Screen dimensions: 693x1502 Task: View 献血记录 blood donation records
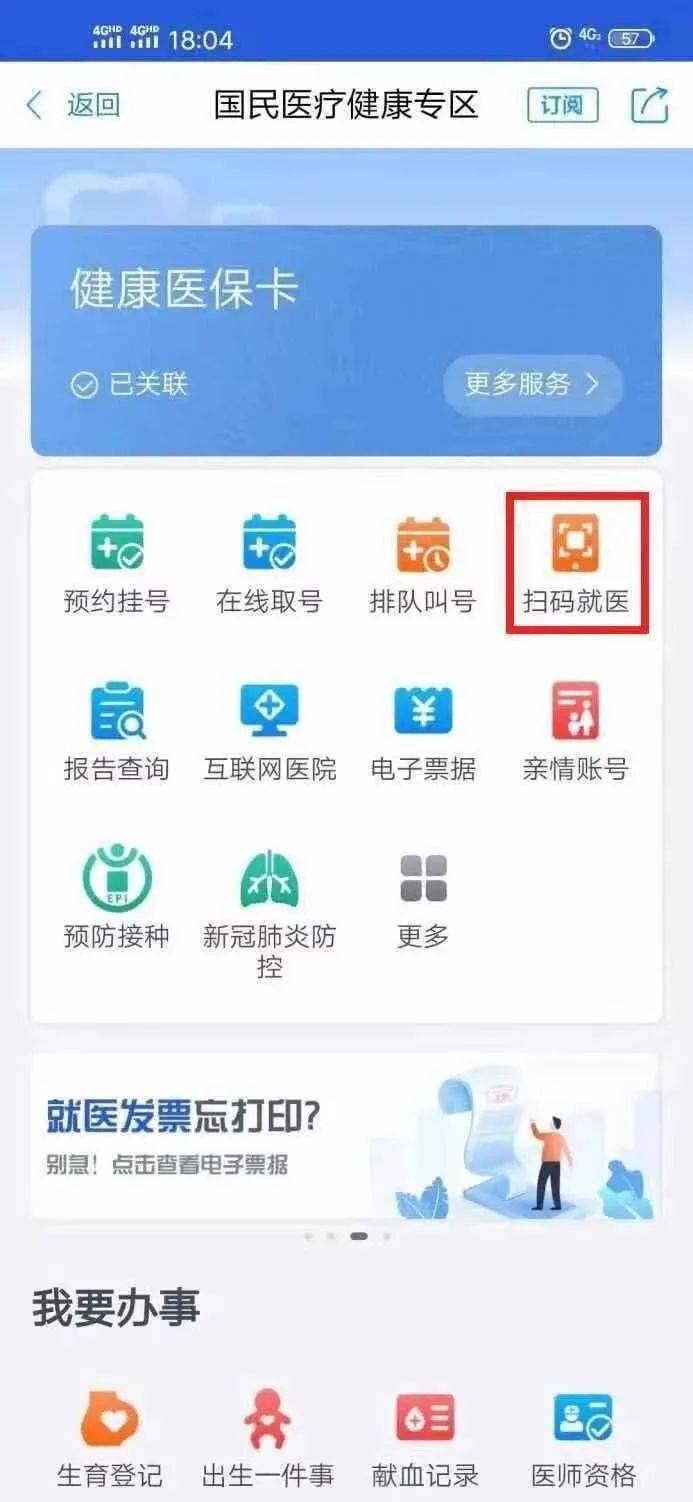tap(425, 1436)
